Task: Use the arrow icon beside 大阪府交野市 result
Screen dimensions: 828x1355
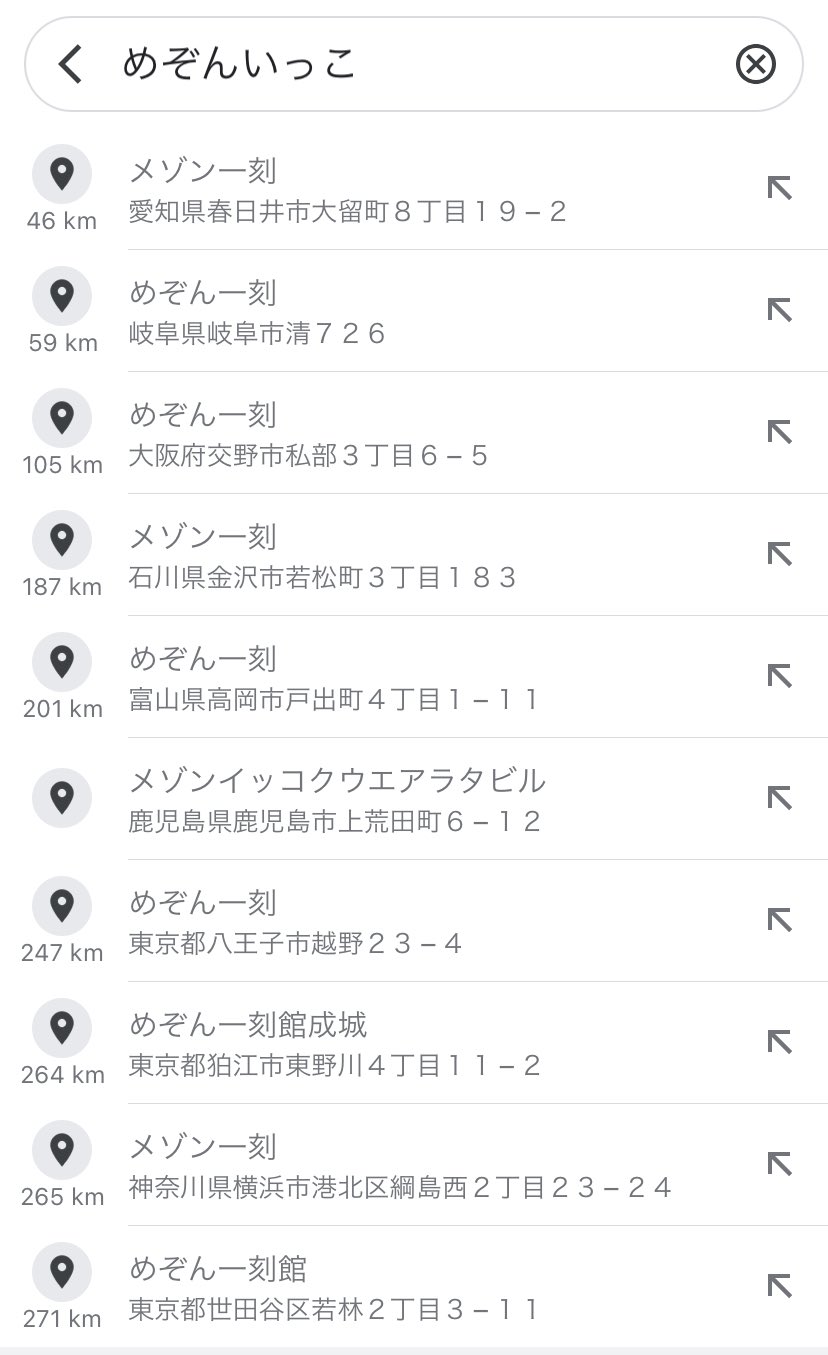Action: tap(779, 432)
